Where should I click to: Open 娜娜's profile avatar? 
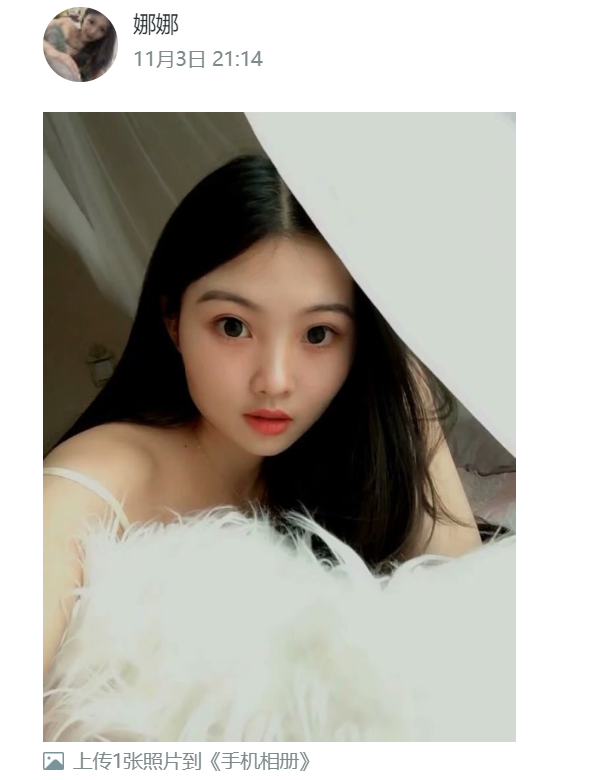[x=80, y=44]
